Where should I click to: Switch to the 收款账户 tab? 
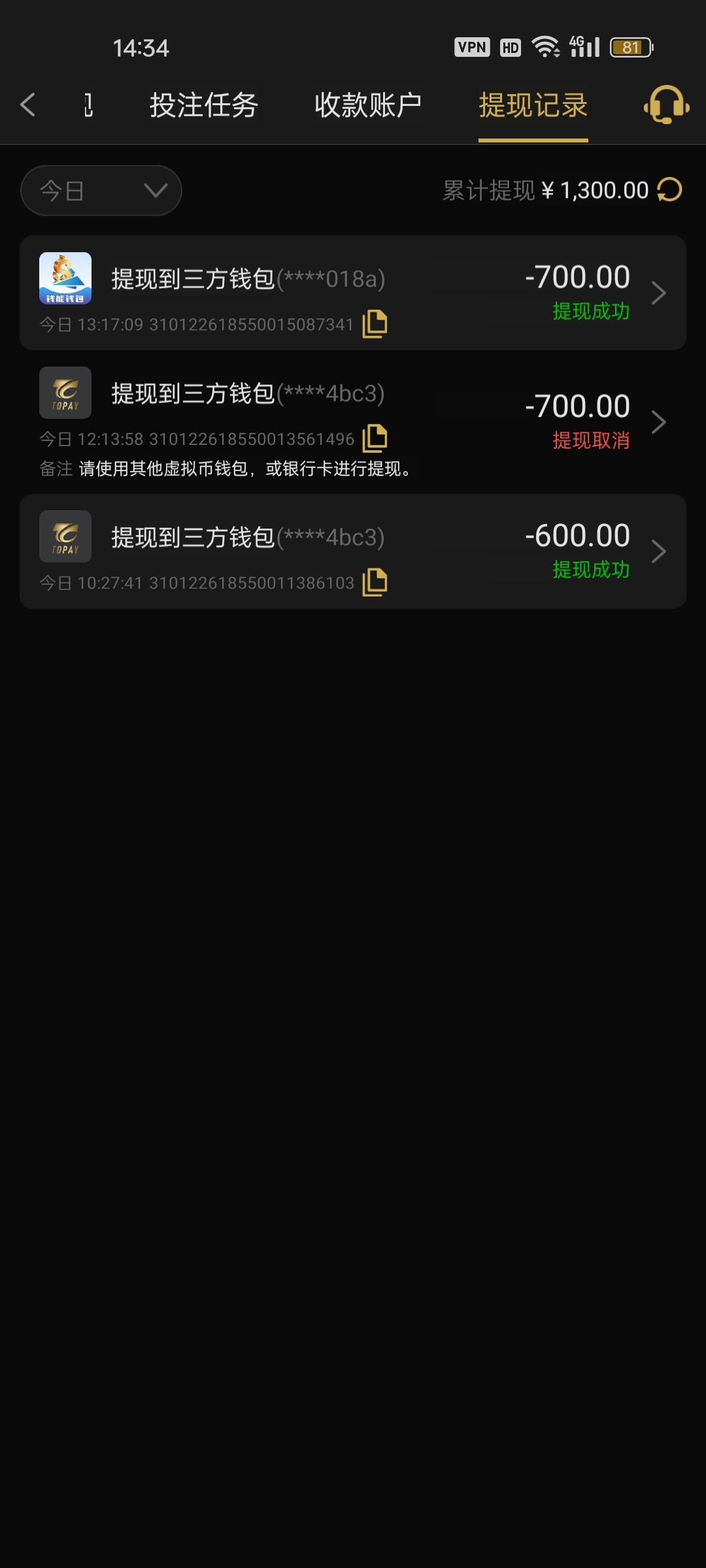tap(368, 105)
